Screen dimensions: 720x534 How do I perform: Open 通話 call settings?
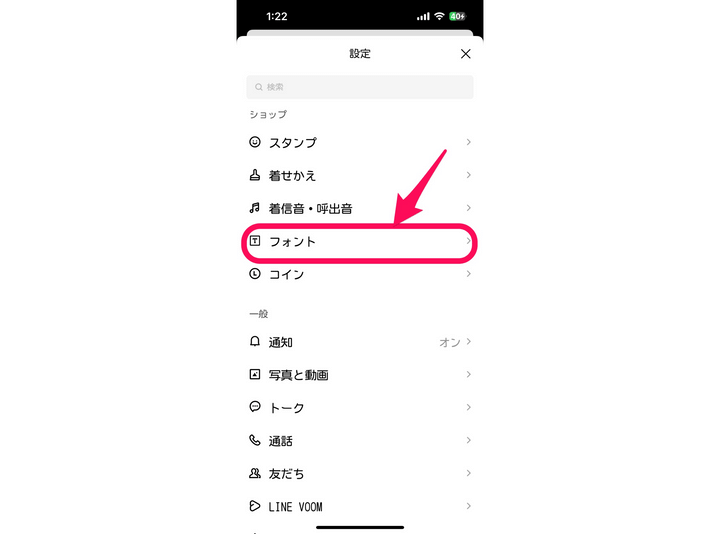[x=360, y=441]
